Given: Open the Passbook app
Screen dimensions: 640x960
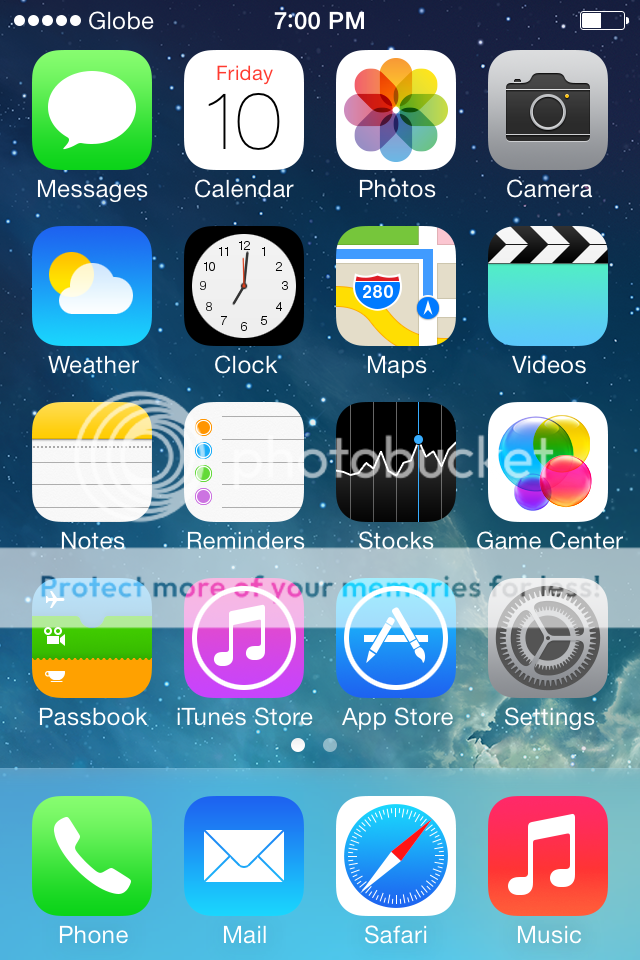Looking at the screenshot, I should tap(92, 638).
